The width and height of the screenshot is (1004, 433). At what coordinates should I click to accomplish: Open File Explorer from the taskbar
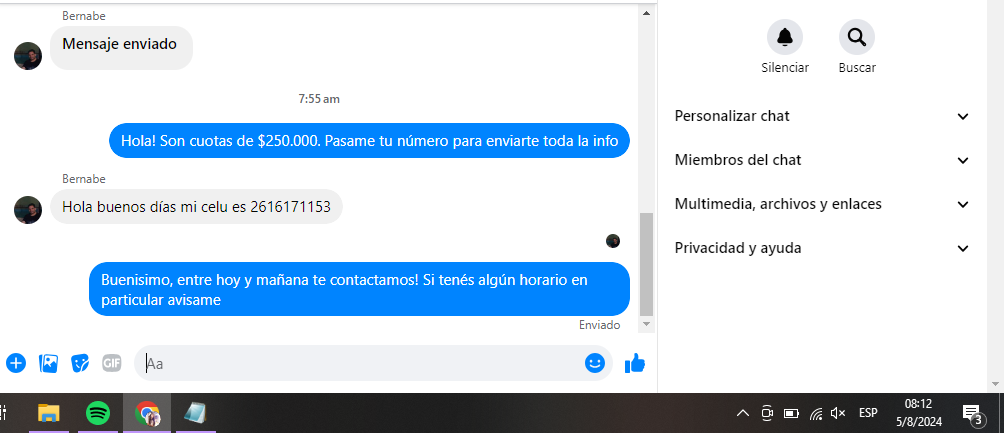pos(48,412)
